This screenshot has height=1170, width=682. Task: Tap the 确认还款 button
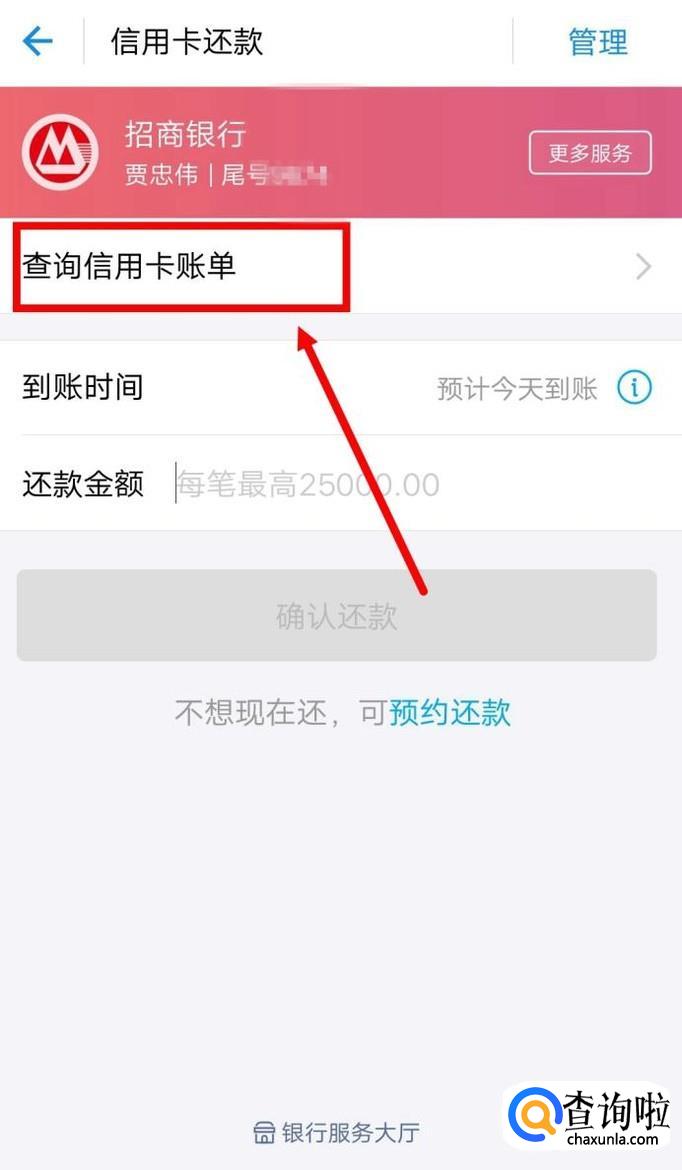click(x=337, y=616)
